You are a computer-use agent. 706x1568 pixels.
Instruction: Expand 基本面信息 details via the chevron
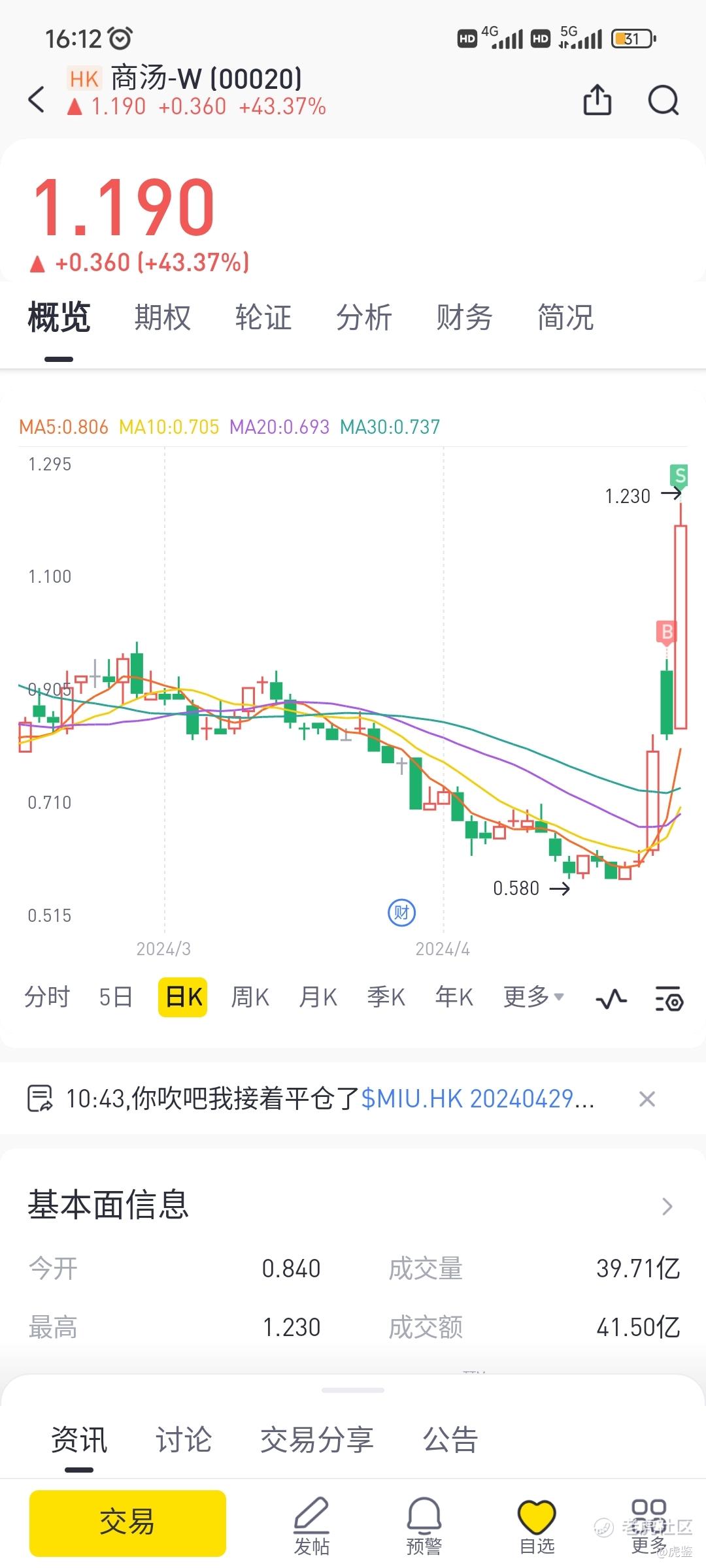(x=667, y=1206)
